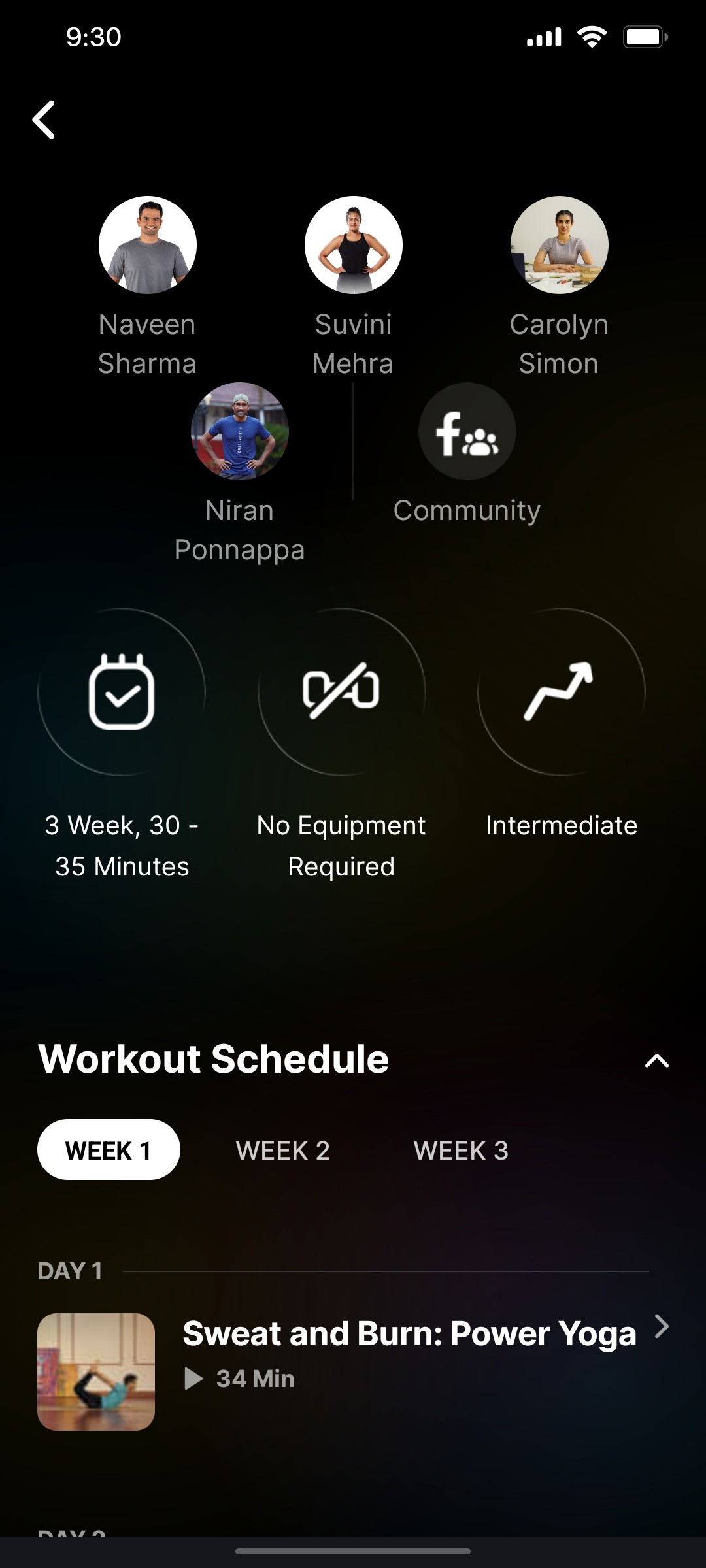Select Niran Ponnappa's trainer avatar
706x1568 pixels.
coord(239,431)
